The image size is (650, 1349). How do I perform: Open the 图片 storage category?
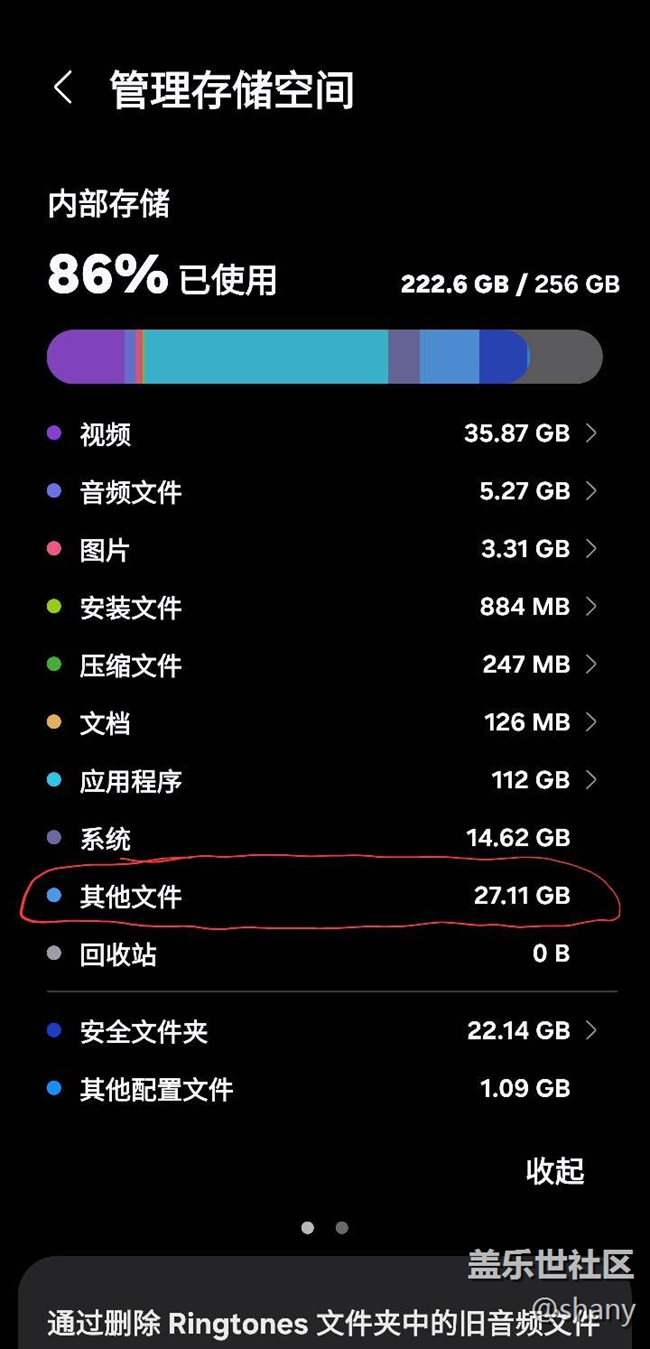324,549
